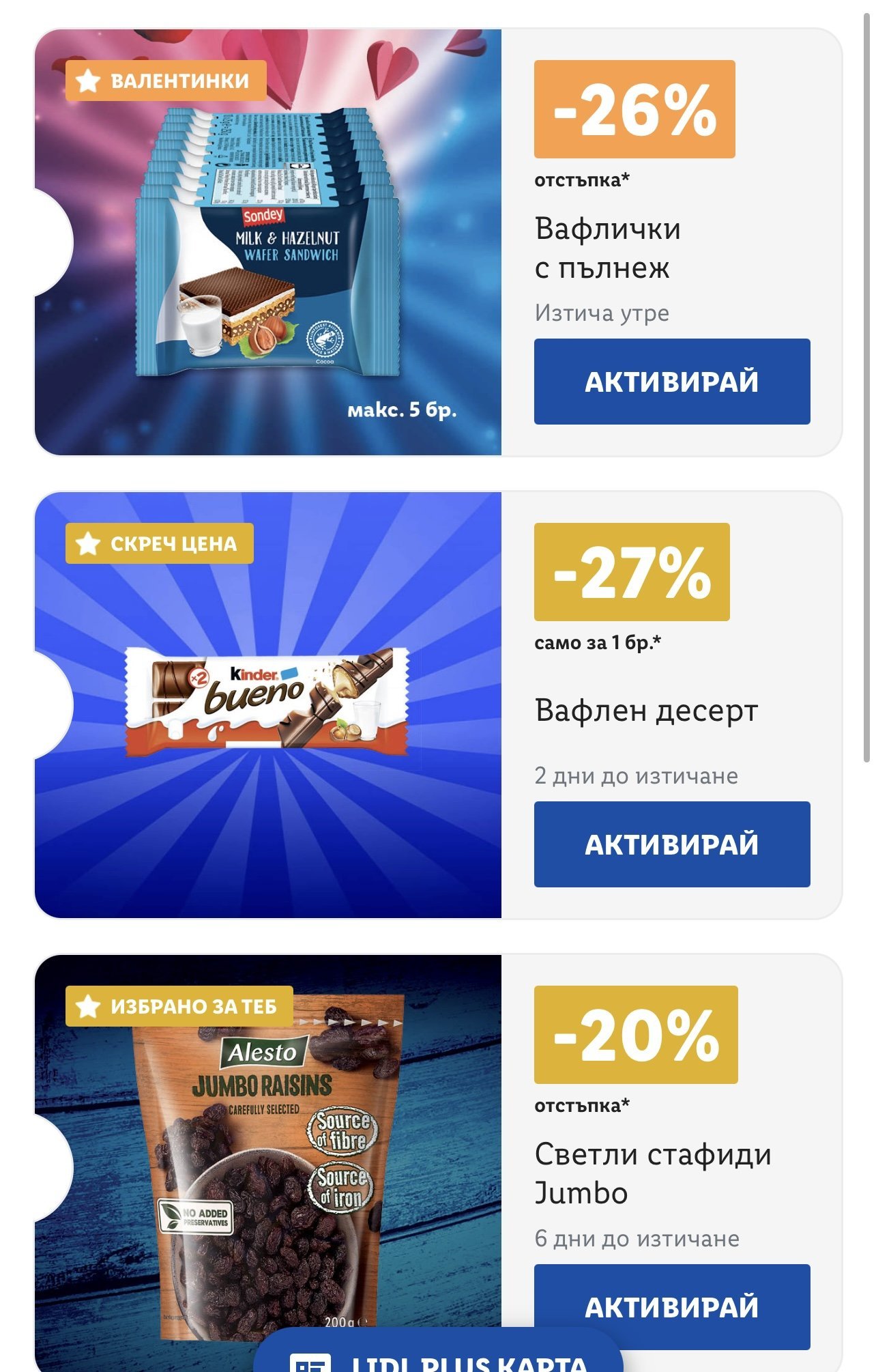Activate the Светли стафиди Jumbo coupon
The width and height of the screenshot is (876, 1372).
coord(671,1305)
